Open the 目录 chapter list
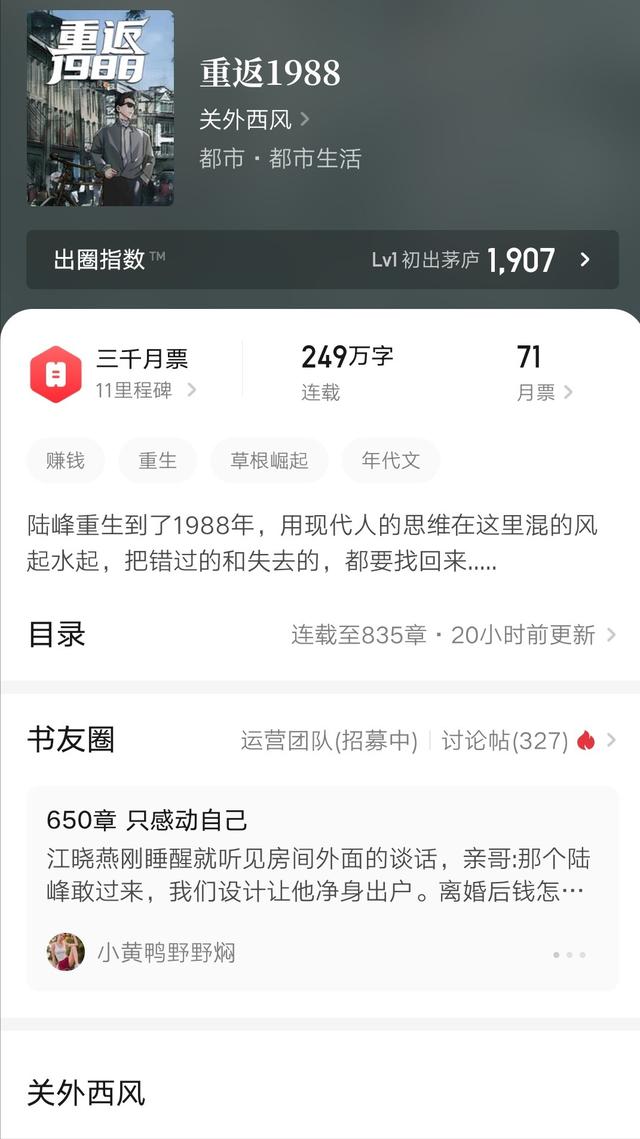This screenshot has height=1139, width=640. (320, 634)
